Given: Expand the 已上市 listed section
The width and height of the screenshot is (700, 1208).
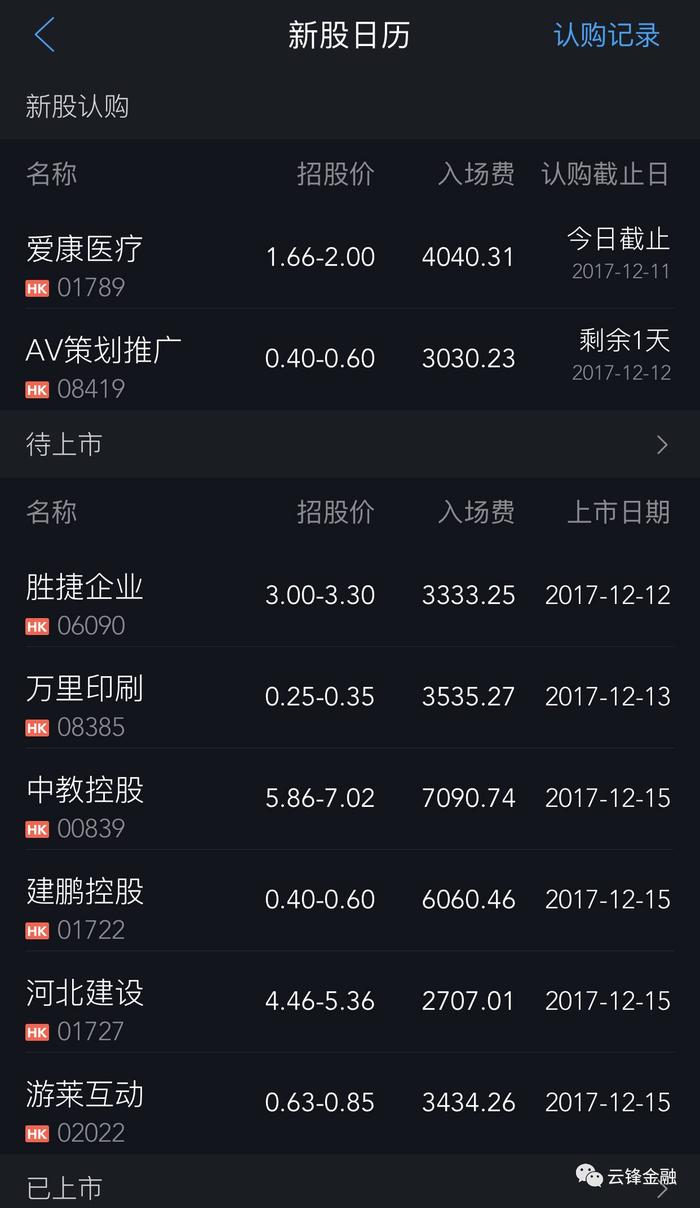Looking at the screenshot, I should tap(350, 1182).
